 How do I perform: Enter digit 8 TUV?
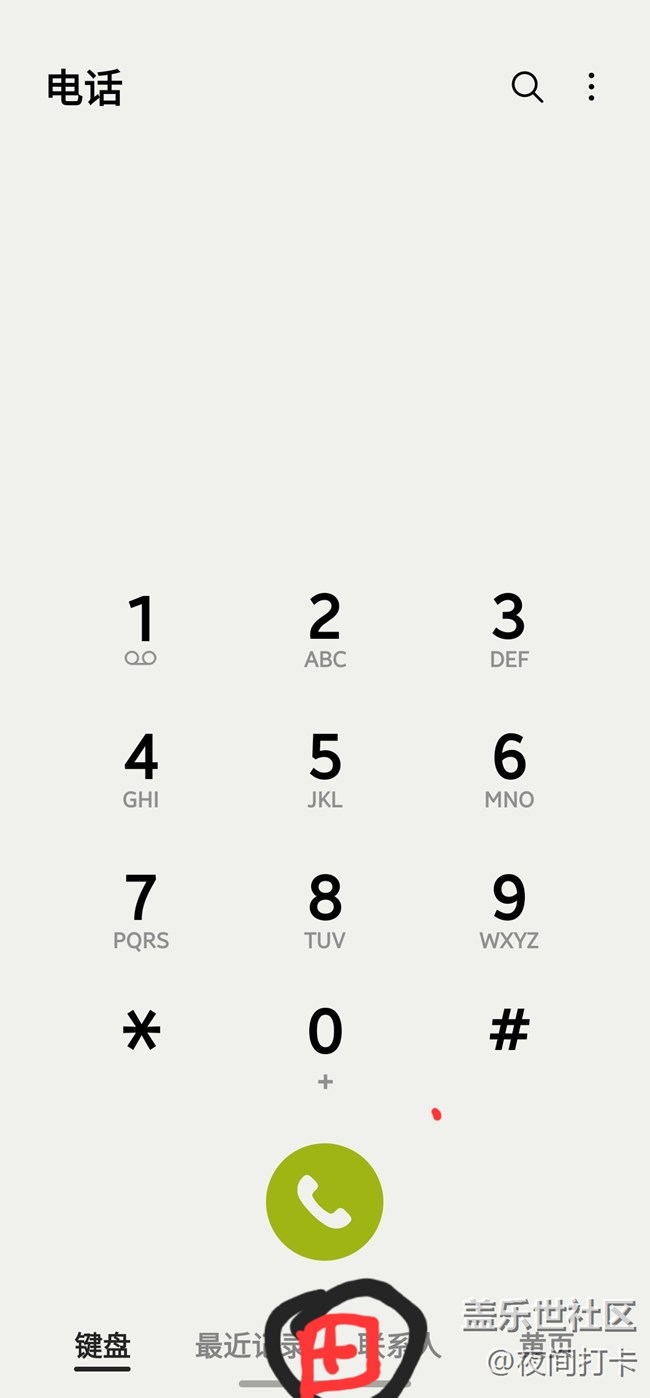point(325,910)
